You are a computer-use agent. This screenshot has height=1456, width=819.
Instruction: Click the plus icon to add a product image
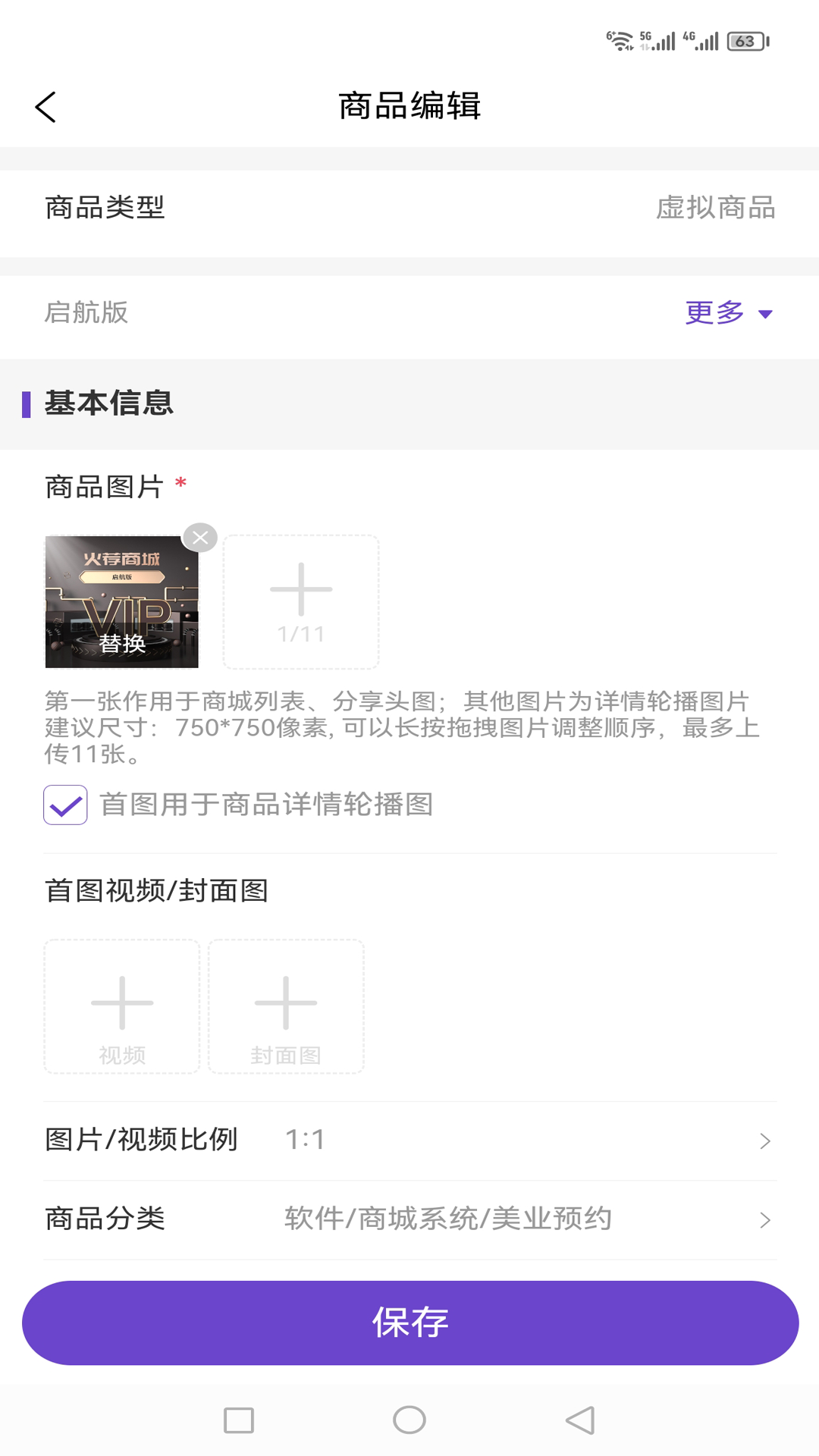point(300,601)
